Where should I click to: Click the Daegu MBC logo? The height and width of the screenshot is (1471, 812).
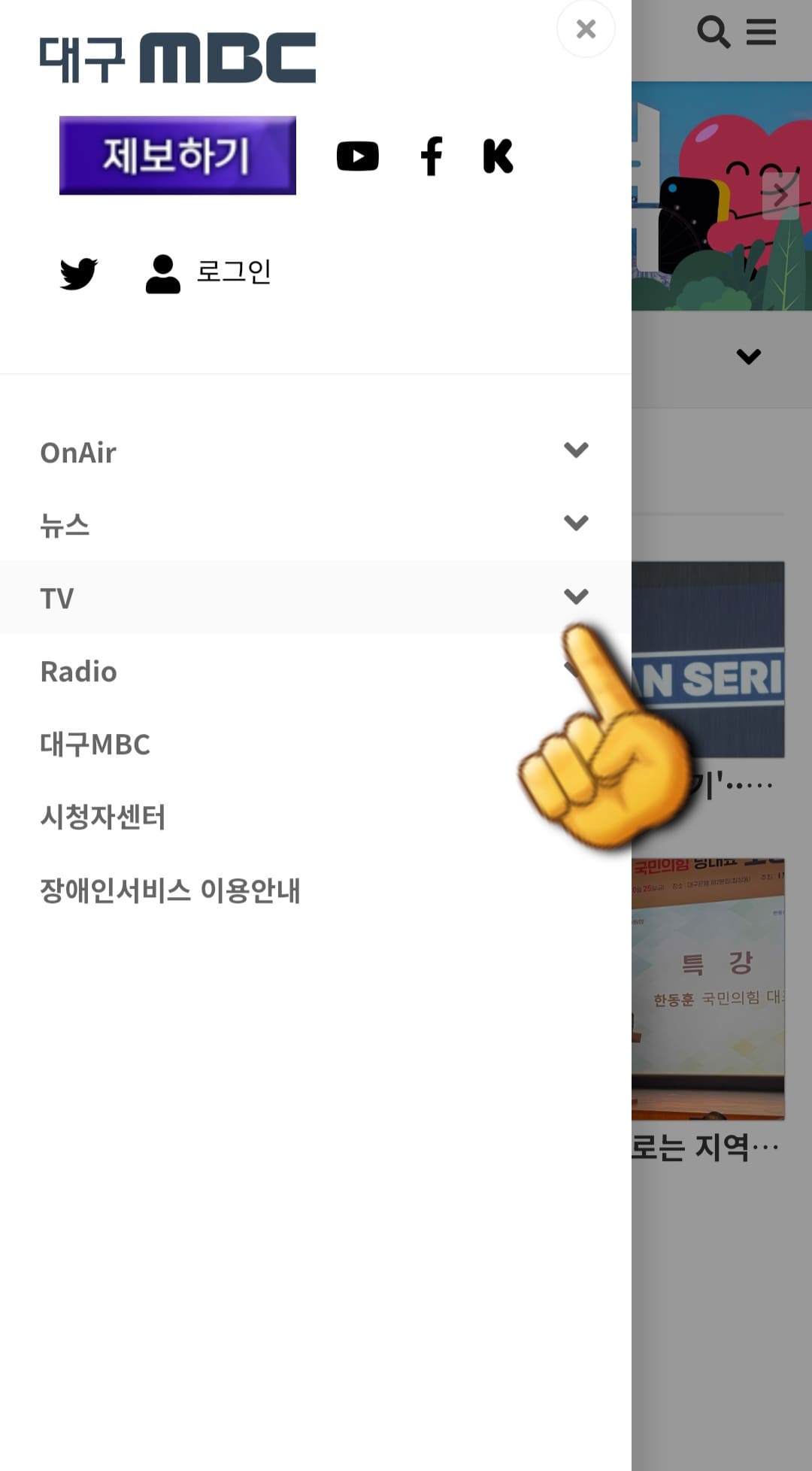(x=179, y=59)
